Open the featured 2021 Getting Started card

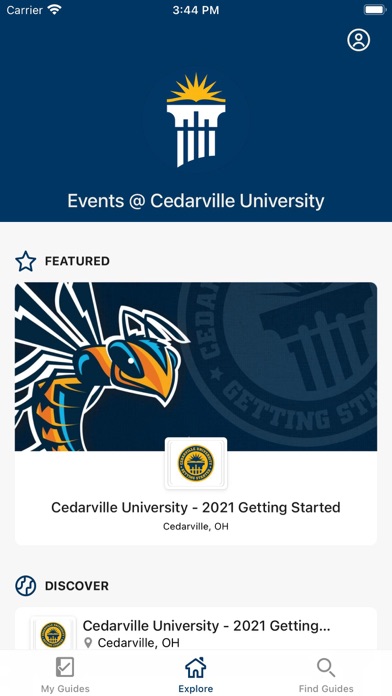pos(196,413)
